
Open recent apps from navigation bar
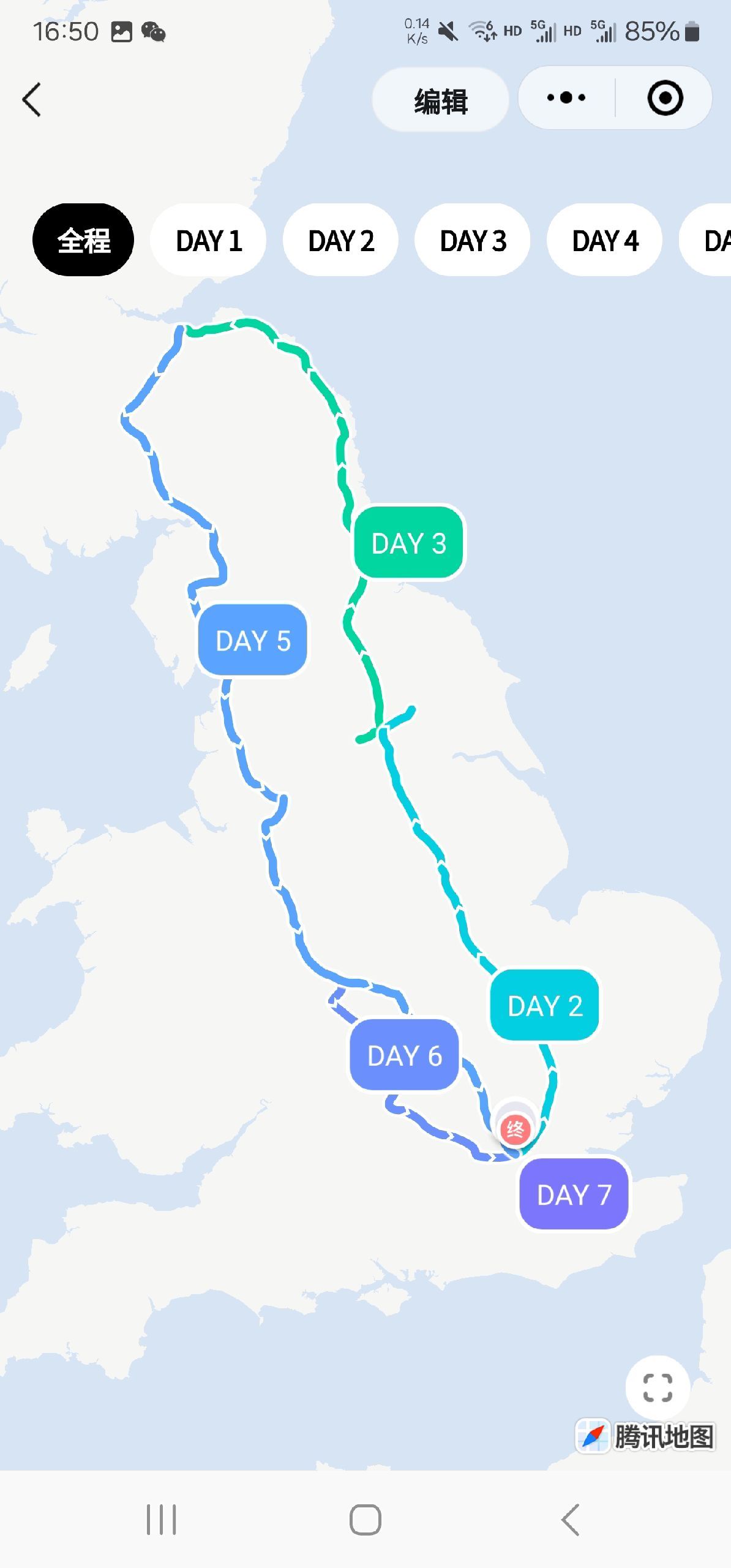161,1520
